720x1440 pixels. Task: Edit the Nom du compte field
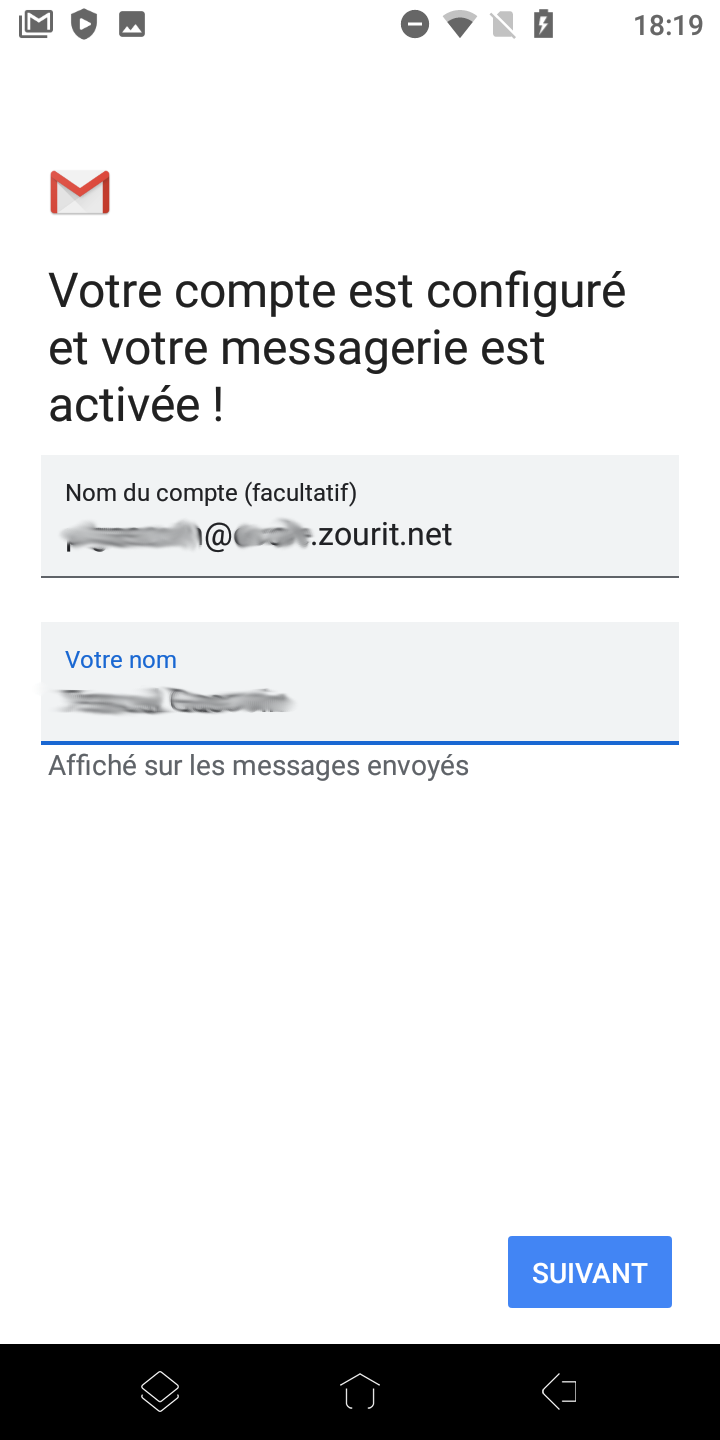(360, 534)
